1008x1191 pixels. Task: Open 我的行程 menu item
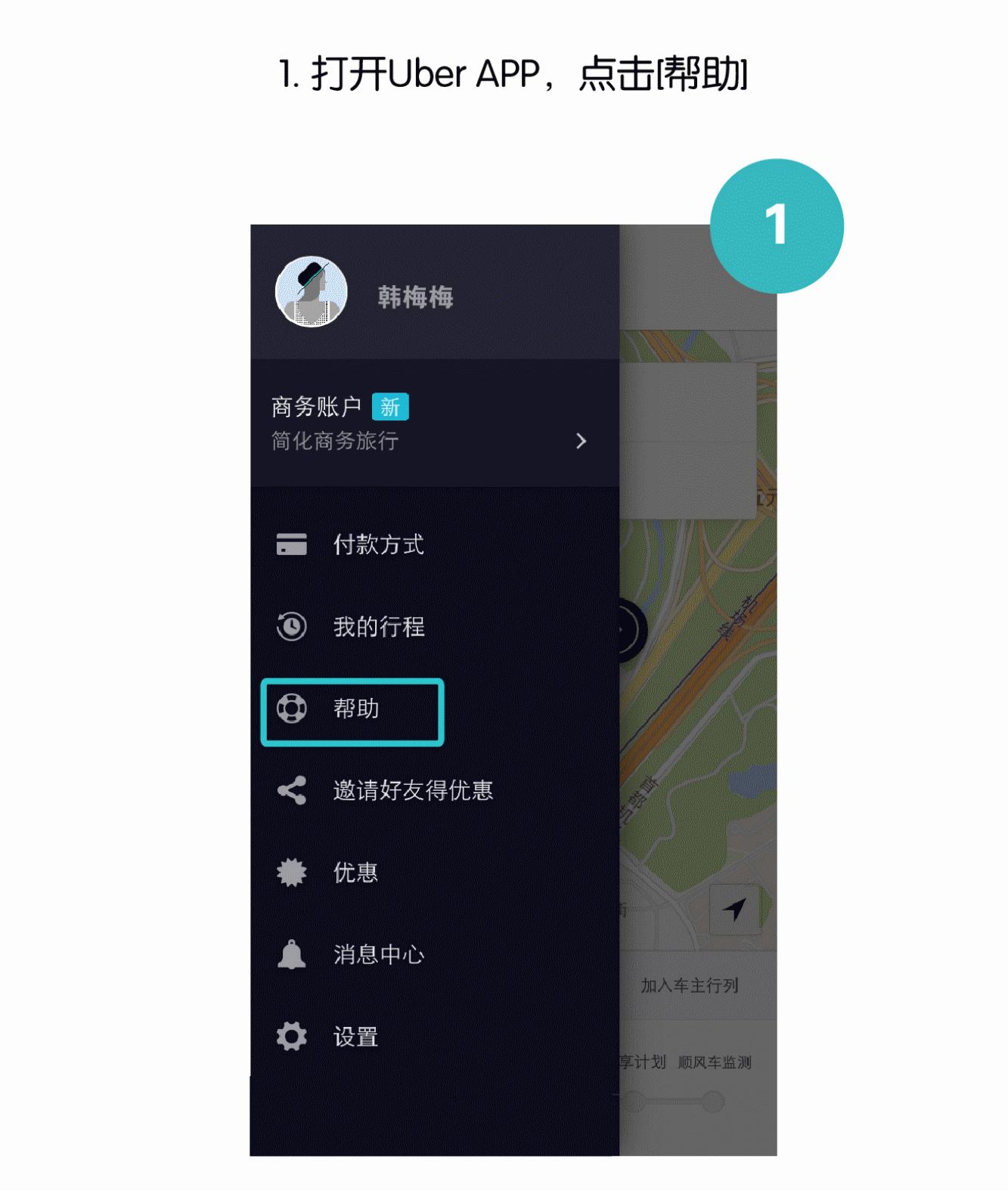pyautogui.click(x=380, y=625)
